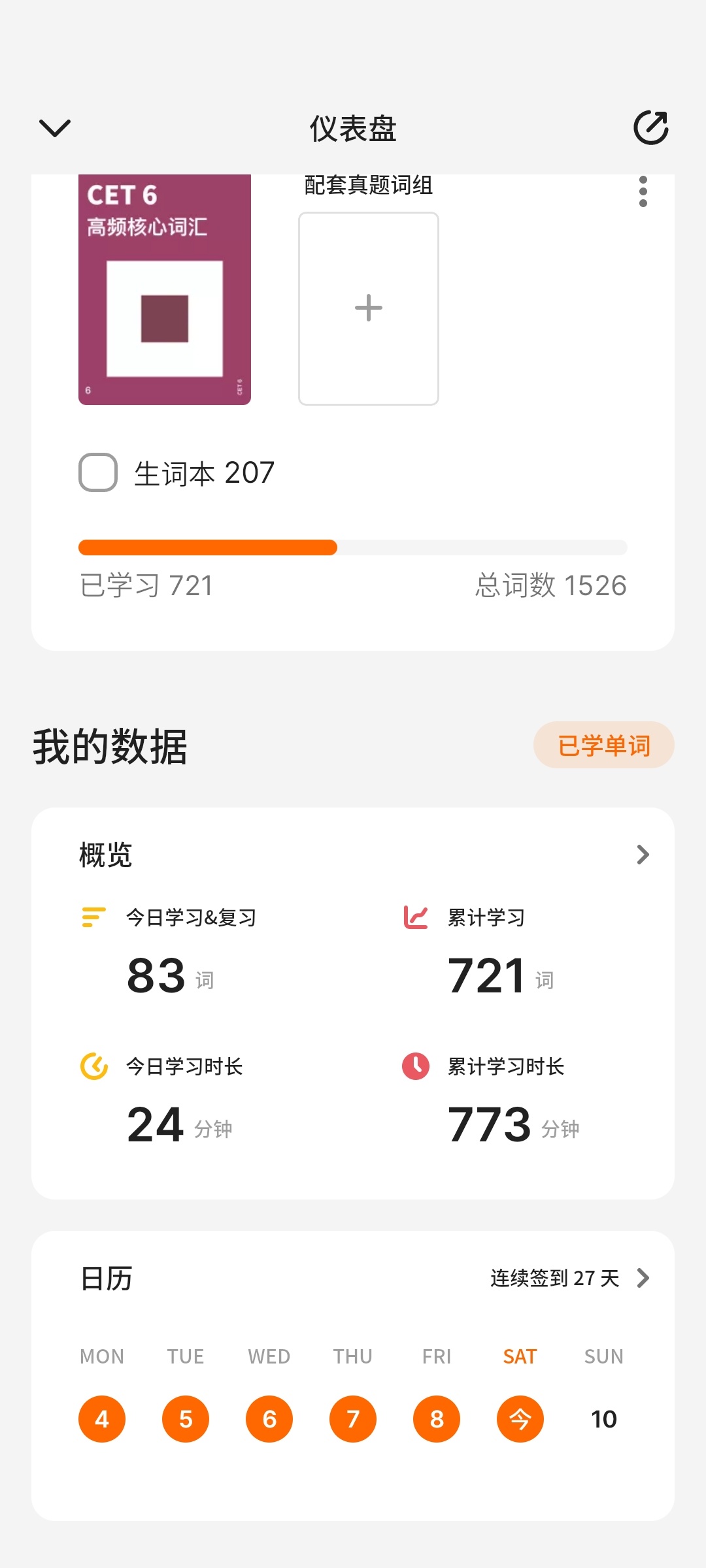The width and height of the screenshot is (706, 1568).
Task: Open the three-dot menu for the wordbook
Action: pyautogui.click(x=643, y=192)
